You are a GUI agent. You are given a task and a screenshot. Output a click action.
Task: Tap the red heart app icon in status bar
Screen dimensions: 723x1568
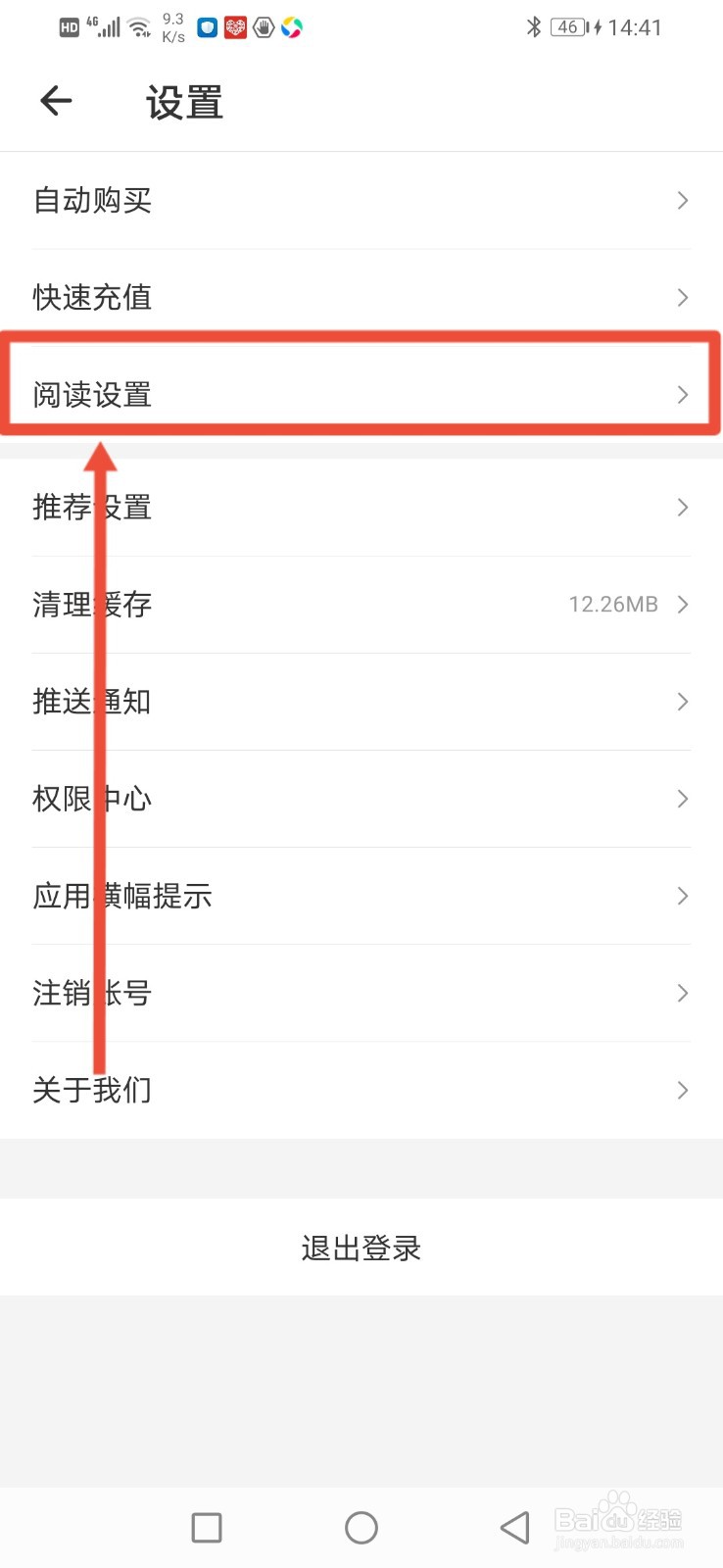point(234,27)
